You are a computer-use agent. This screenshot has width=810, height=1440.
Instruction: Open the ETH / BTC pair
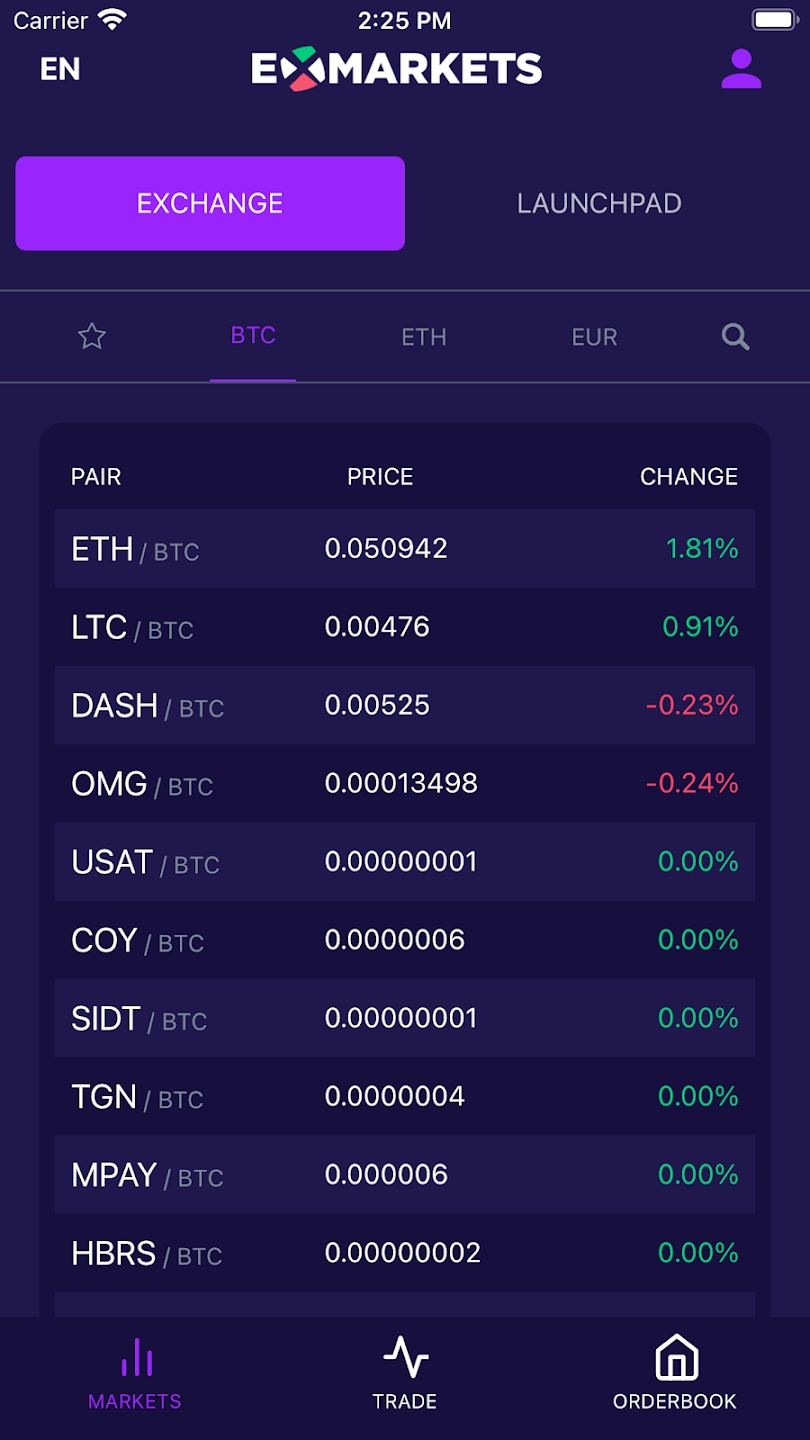click(404, 548)
